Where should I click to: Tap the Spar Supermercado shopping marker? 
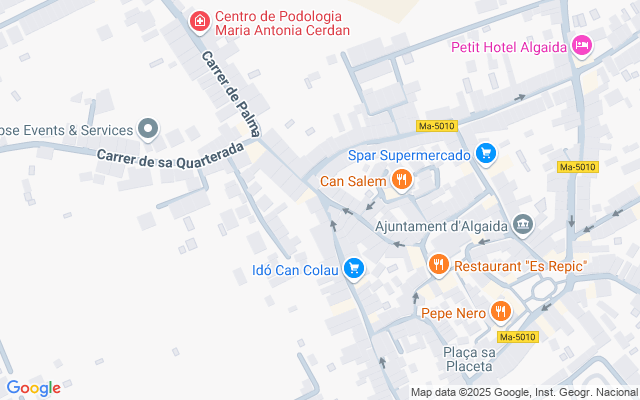click(486, 154)
